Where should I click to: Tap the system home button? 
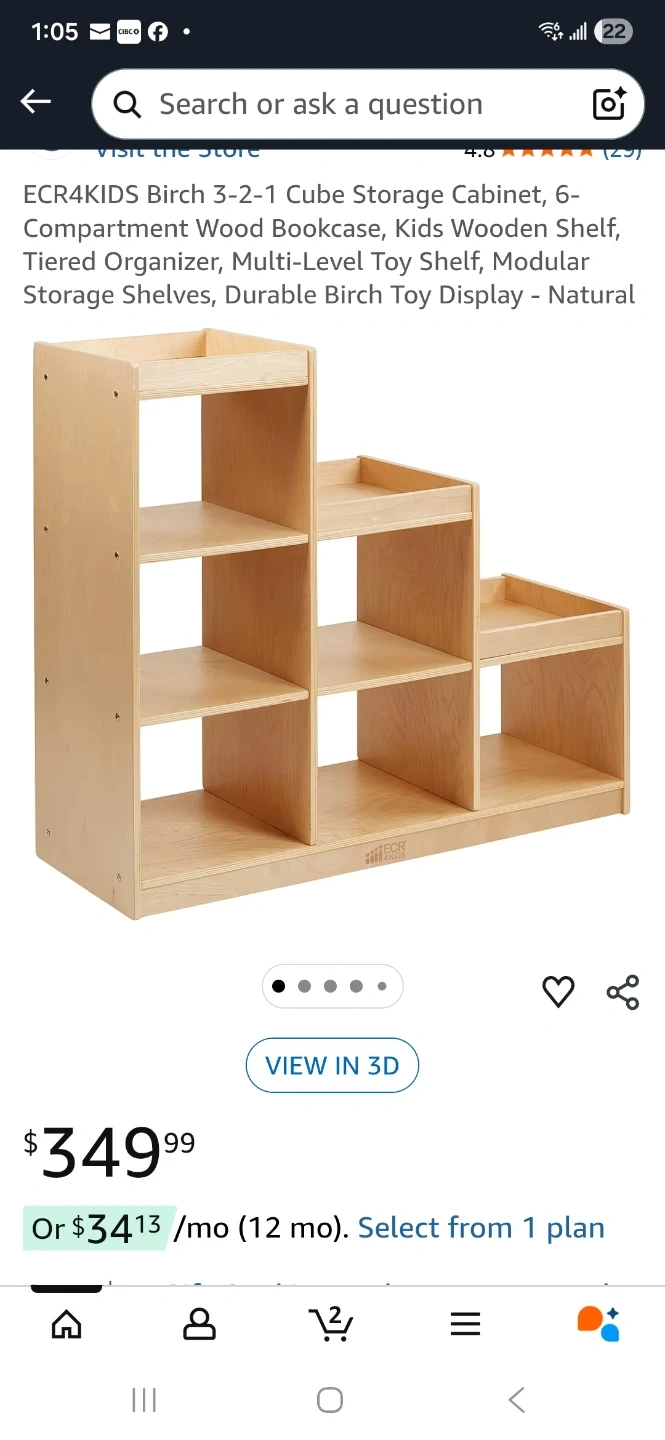coord(330,1400)
